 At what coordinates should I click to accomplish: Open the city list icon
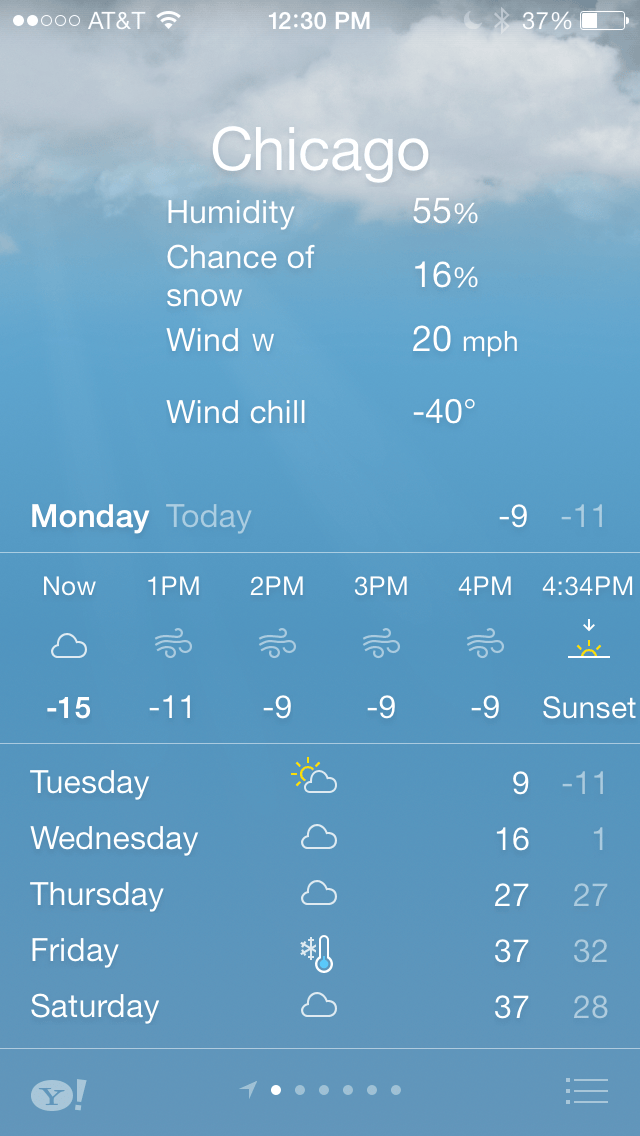(586, 1090)
